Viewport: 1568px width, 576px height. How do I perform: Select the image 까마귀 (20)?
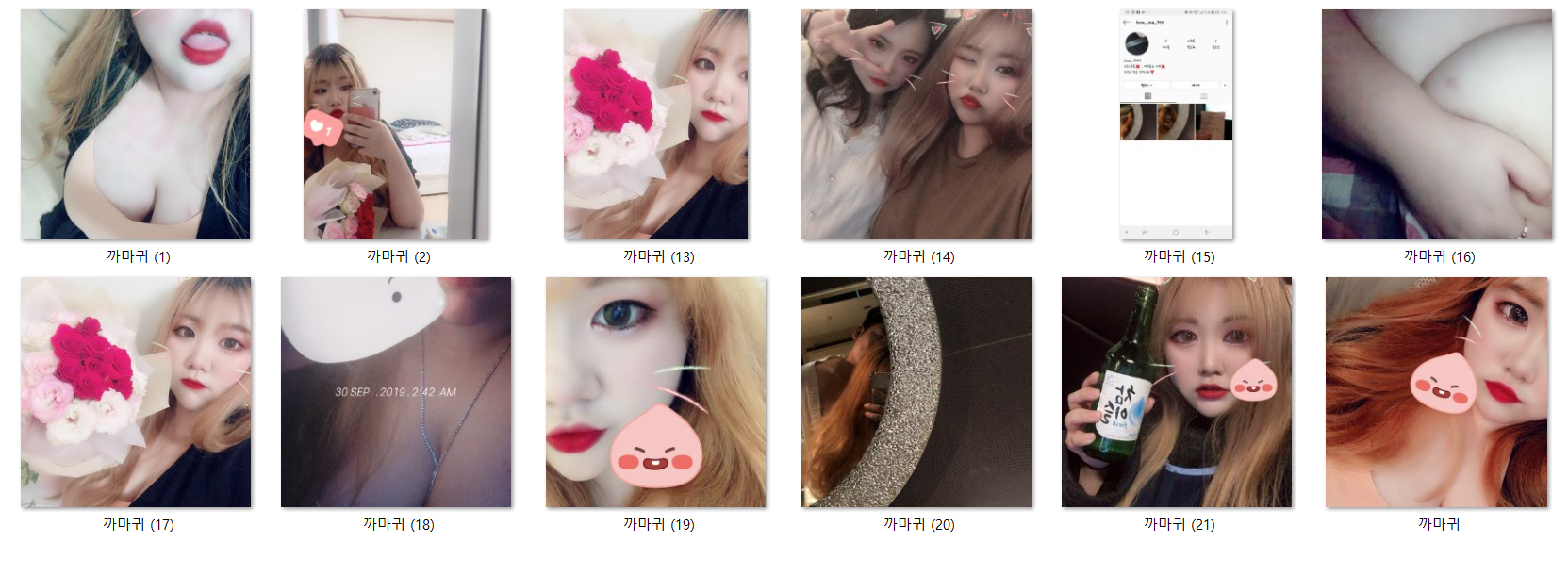916,392
